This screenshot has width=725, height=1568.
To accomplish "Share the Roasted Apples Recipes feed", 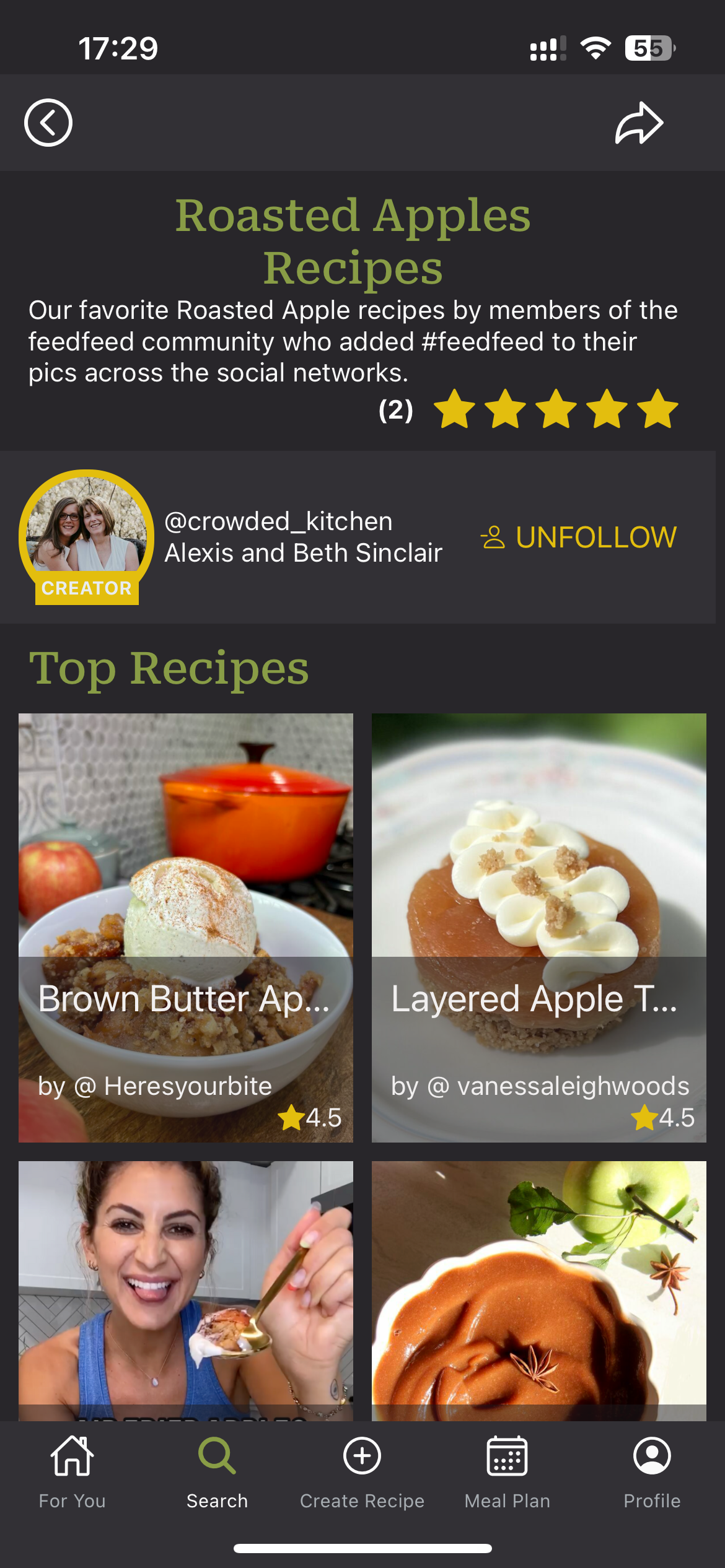I will pos(639,123).
